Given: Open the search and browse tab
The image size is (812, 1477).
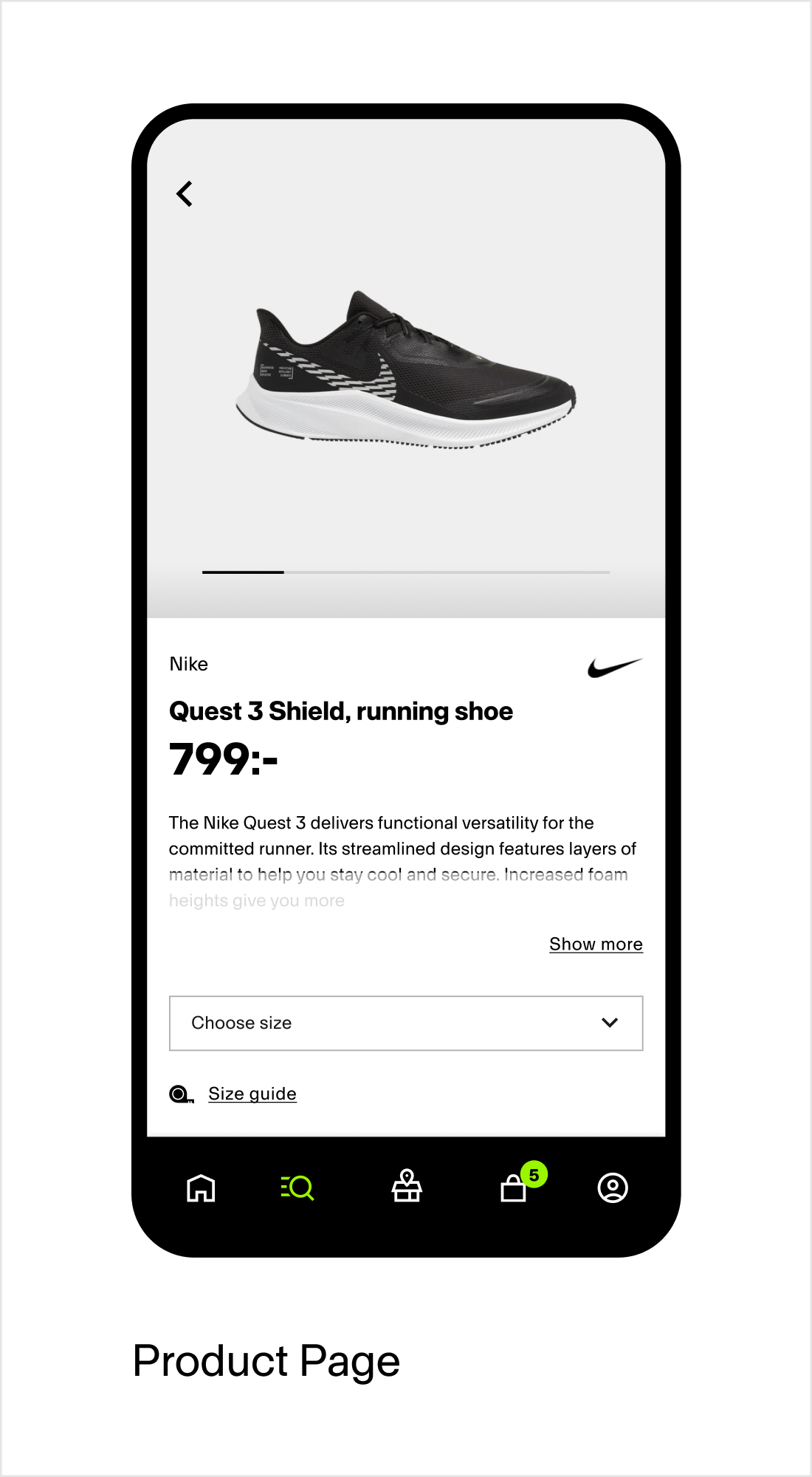Looking at the screenshot, I should click(297, 1188).
